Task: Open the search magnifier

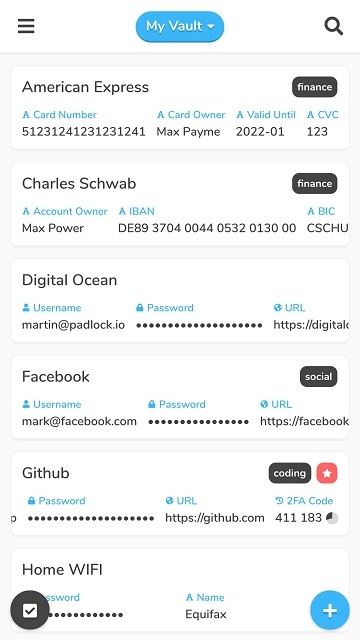Action: tap(333, 26)
